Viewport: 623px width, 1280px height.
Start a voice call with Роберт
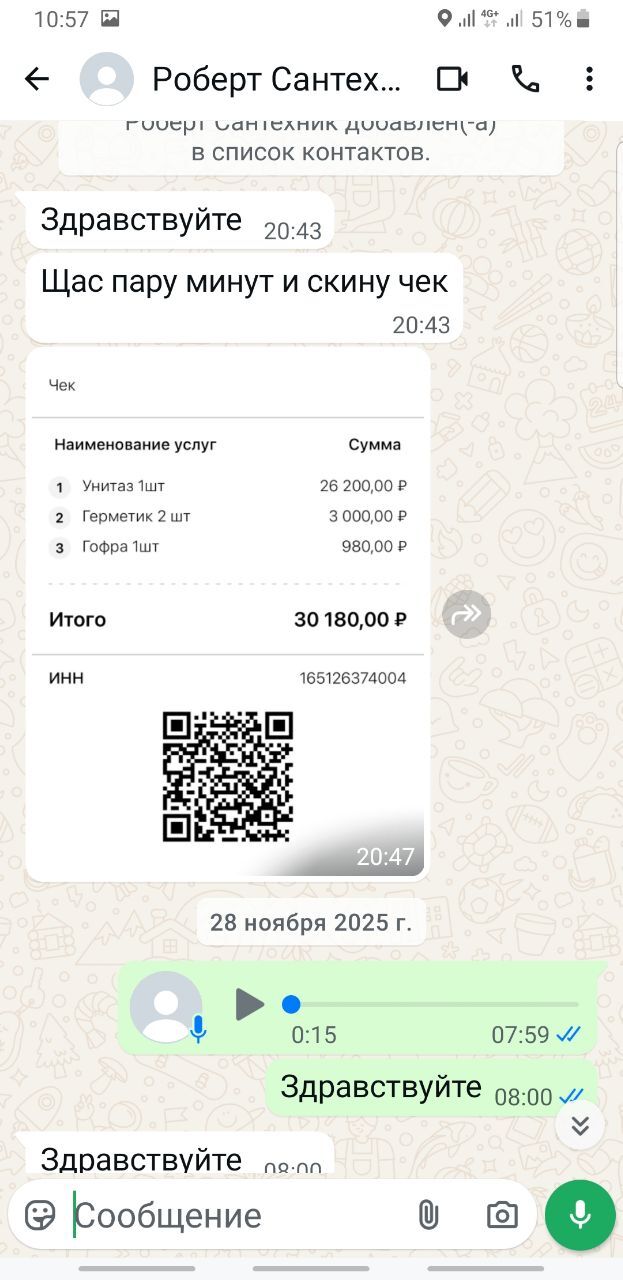pyautogui.click(x=525, y=79)
